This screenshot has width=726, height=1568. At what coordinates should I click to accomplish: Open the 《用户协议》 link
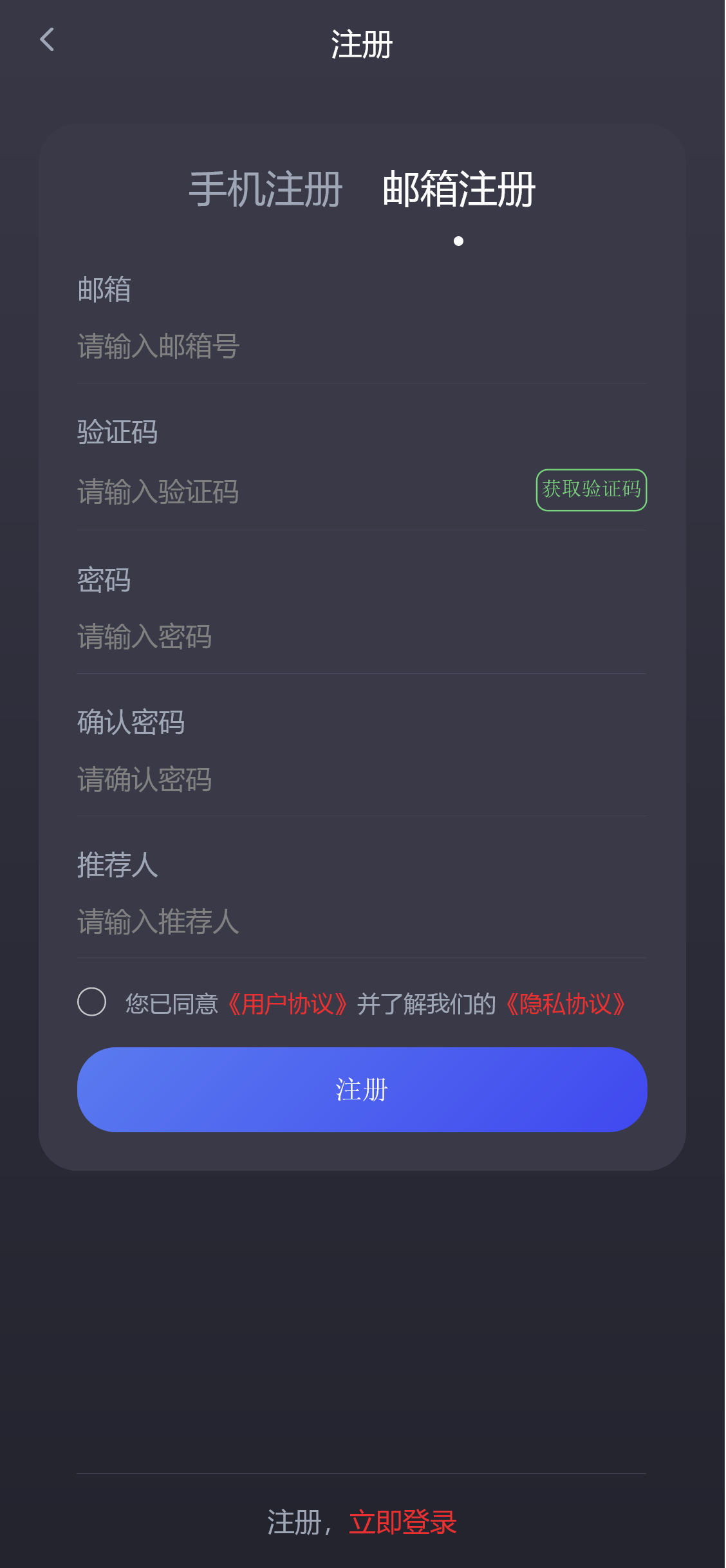(288, 1004)
